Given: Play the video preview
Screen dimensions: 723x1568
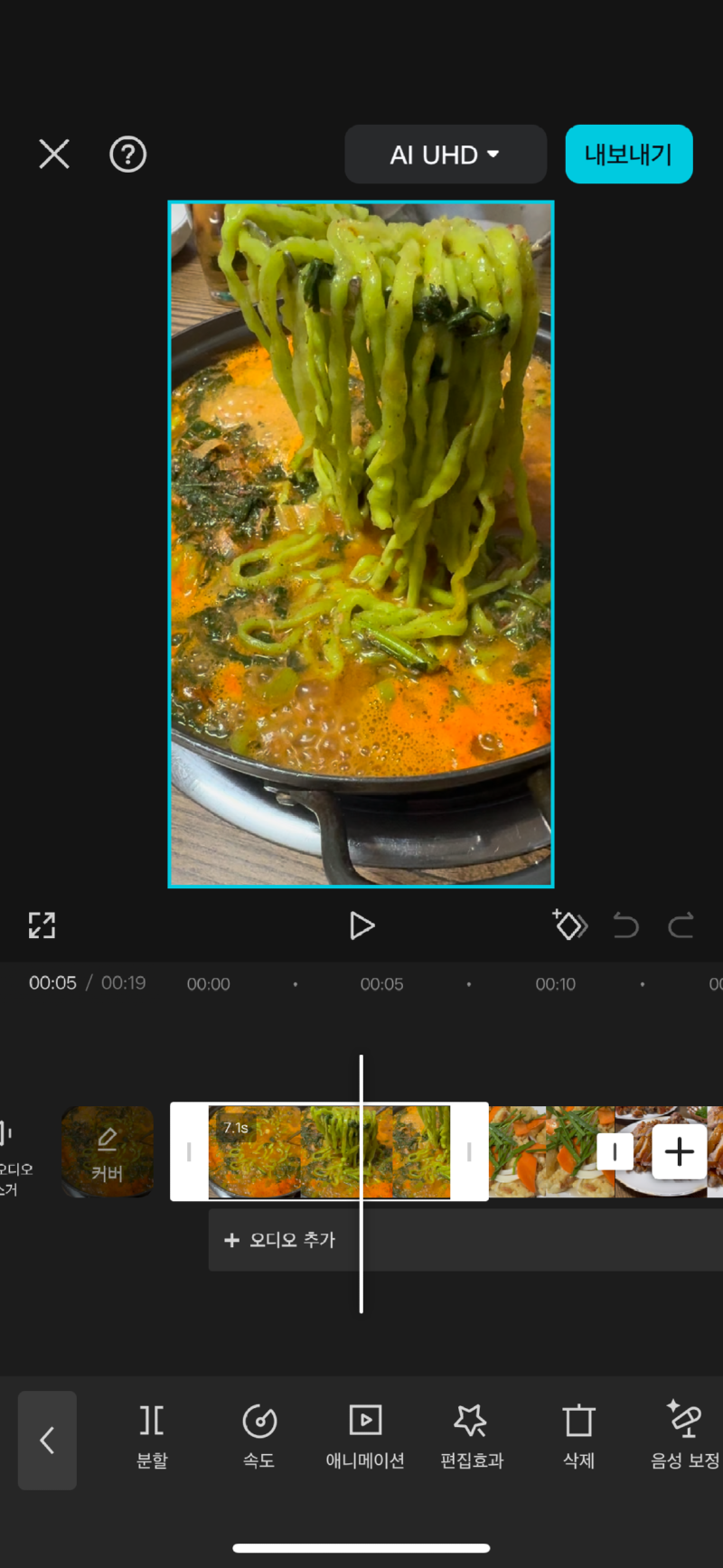Looking at the screenshot, I should 361,925.
